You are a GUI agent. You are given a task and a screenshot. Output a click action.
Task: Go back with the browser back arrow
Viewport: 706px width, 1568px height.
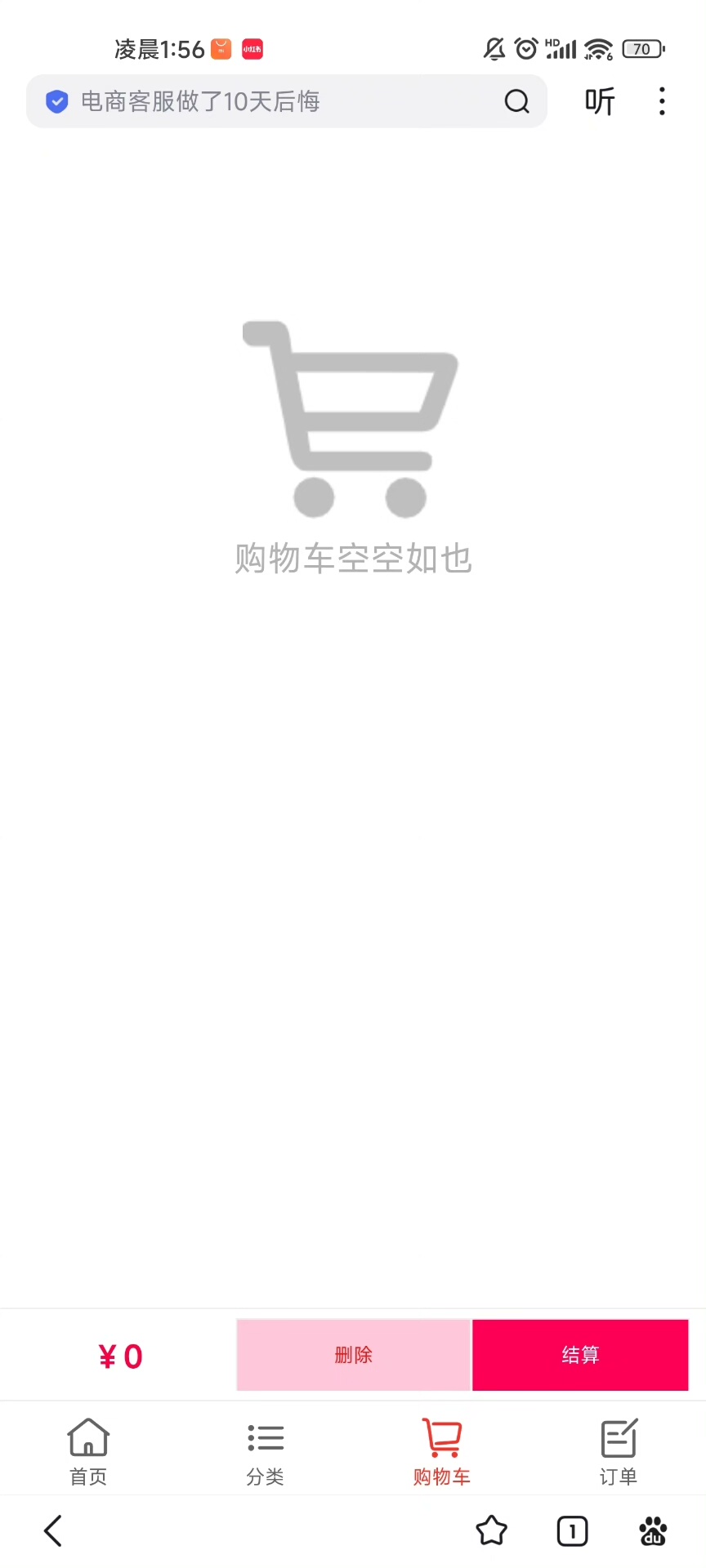[x=53, y=1531]
